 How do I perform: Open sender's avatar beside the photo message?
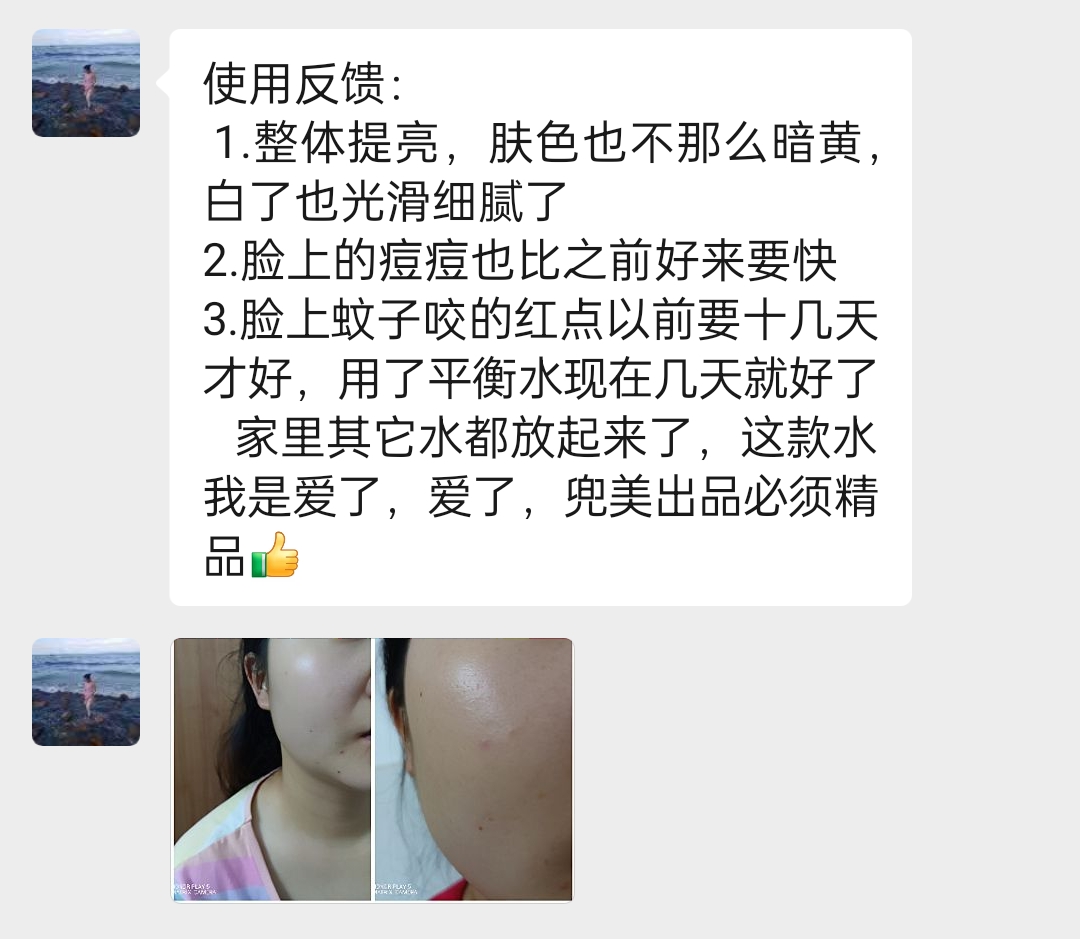coord(86,692)
